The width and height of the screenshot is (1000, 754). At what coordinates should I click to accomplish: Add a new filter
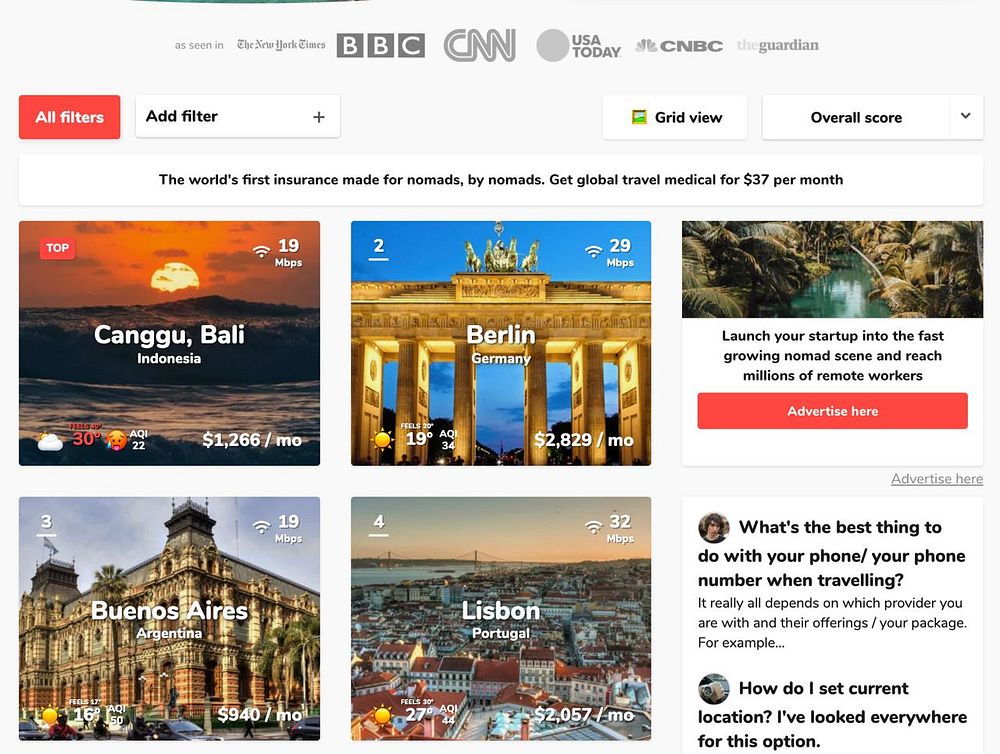[x=237, y=117]
